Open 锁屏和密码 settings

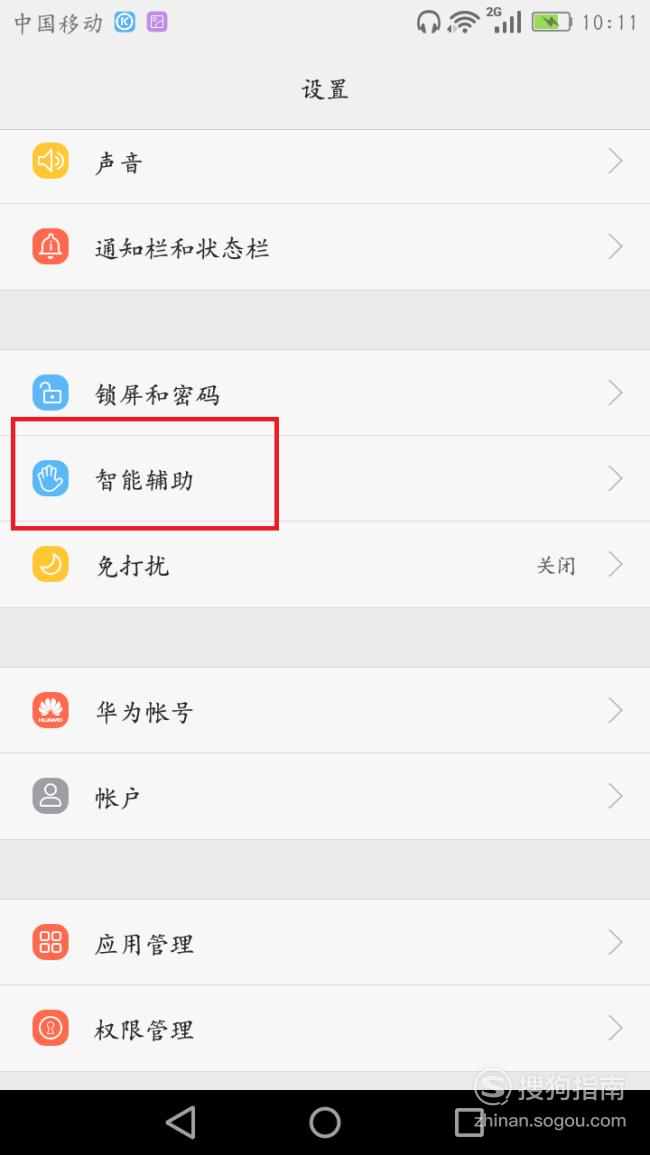[325, 393]
